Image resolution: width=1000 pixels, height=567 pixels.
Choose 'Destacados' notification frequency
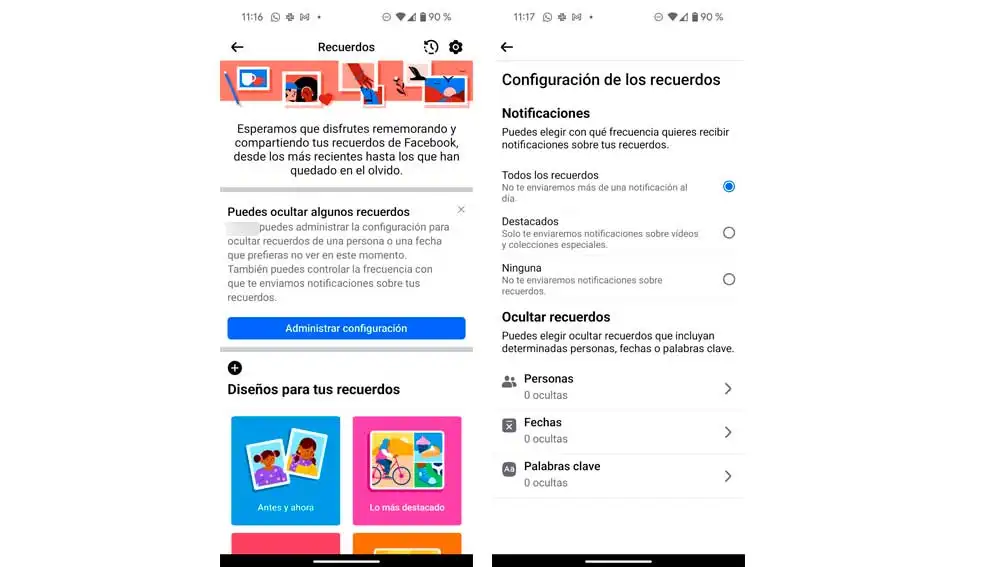(728, 232)
